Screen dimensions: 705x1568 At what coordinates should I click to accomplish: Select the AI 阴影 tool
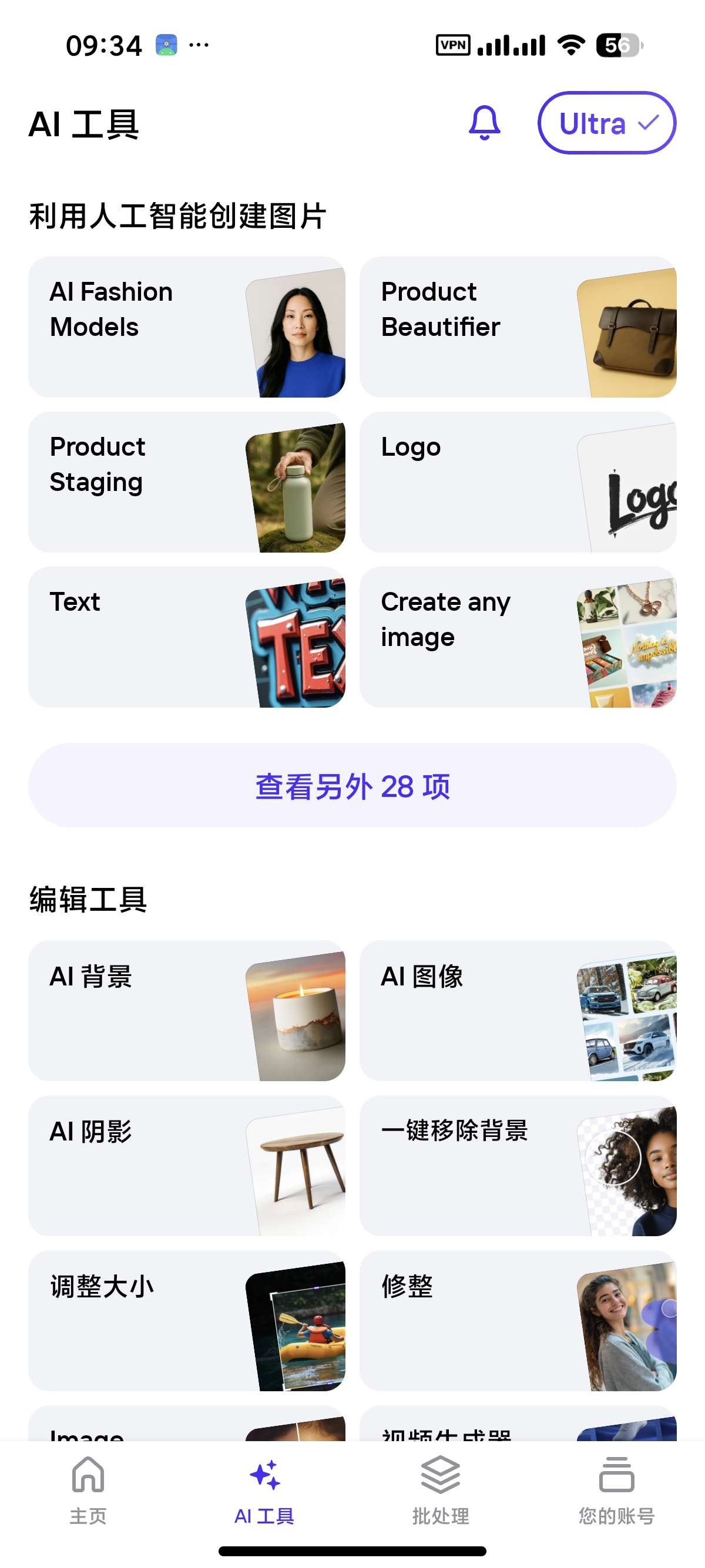(186, 1166)
